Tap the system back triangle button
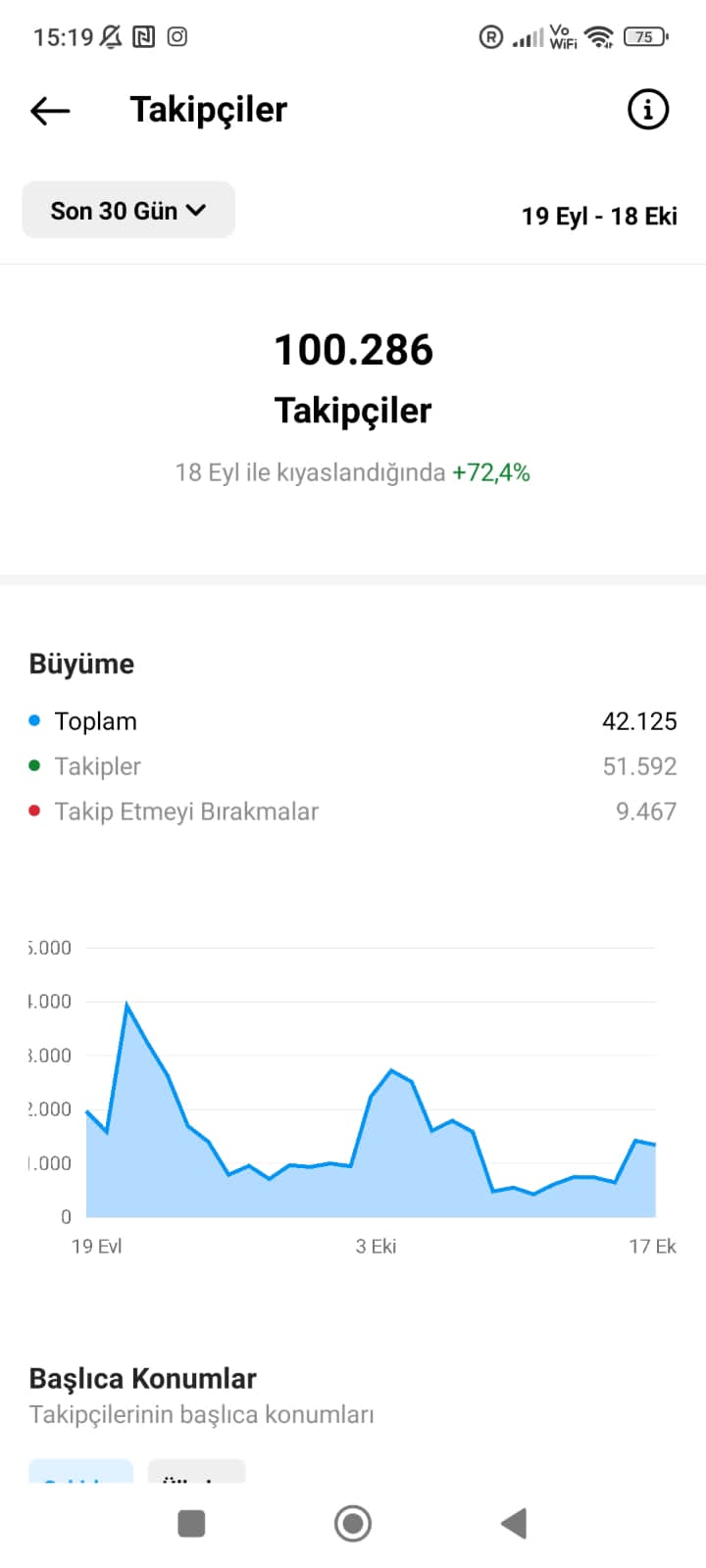The width and height of the screenshot is (706, 1568). pos(514,1523)
